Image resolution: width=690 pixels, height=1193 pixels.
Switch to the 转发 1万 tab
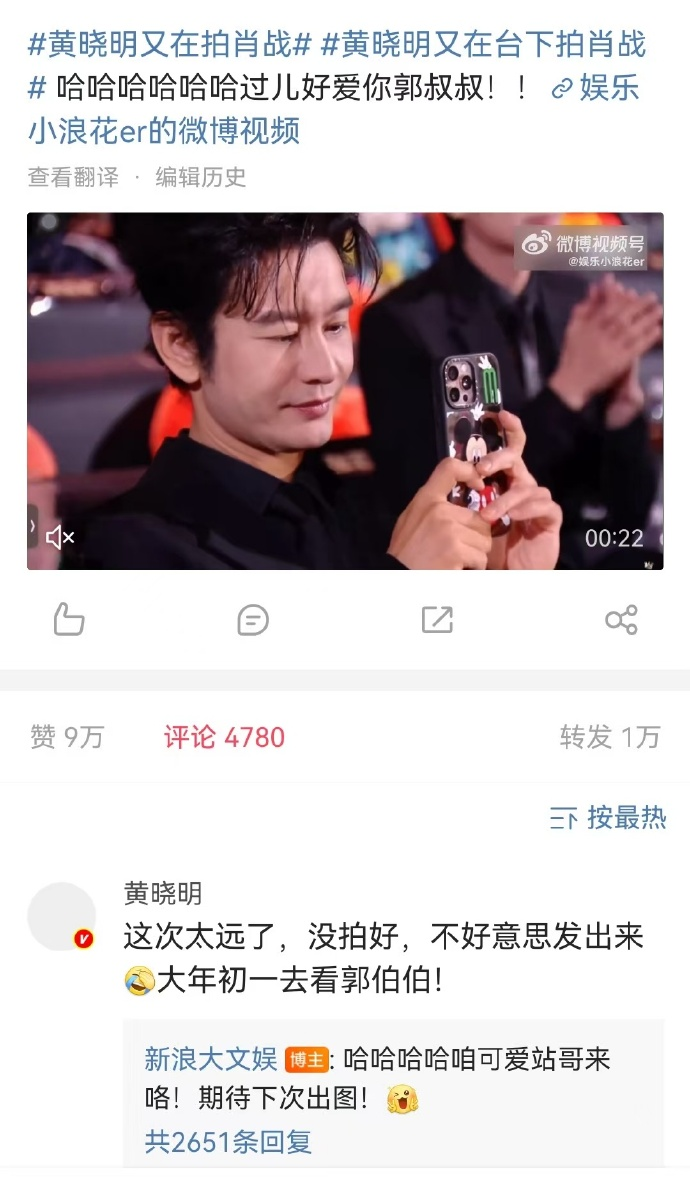610,738
